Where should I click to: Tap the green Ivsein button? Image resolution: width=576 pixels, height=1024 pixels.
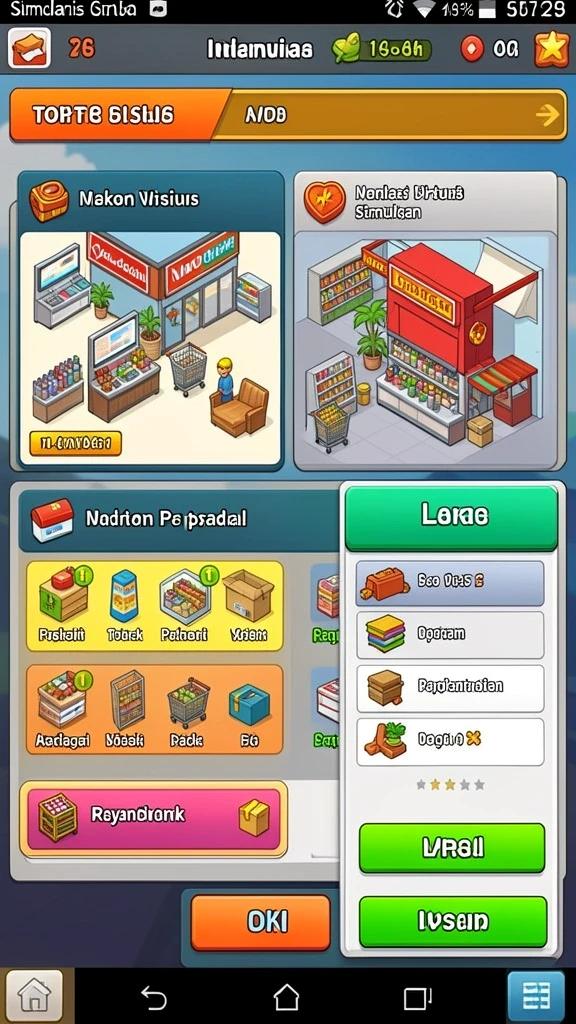453,921
